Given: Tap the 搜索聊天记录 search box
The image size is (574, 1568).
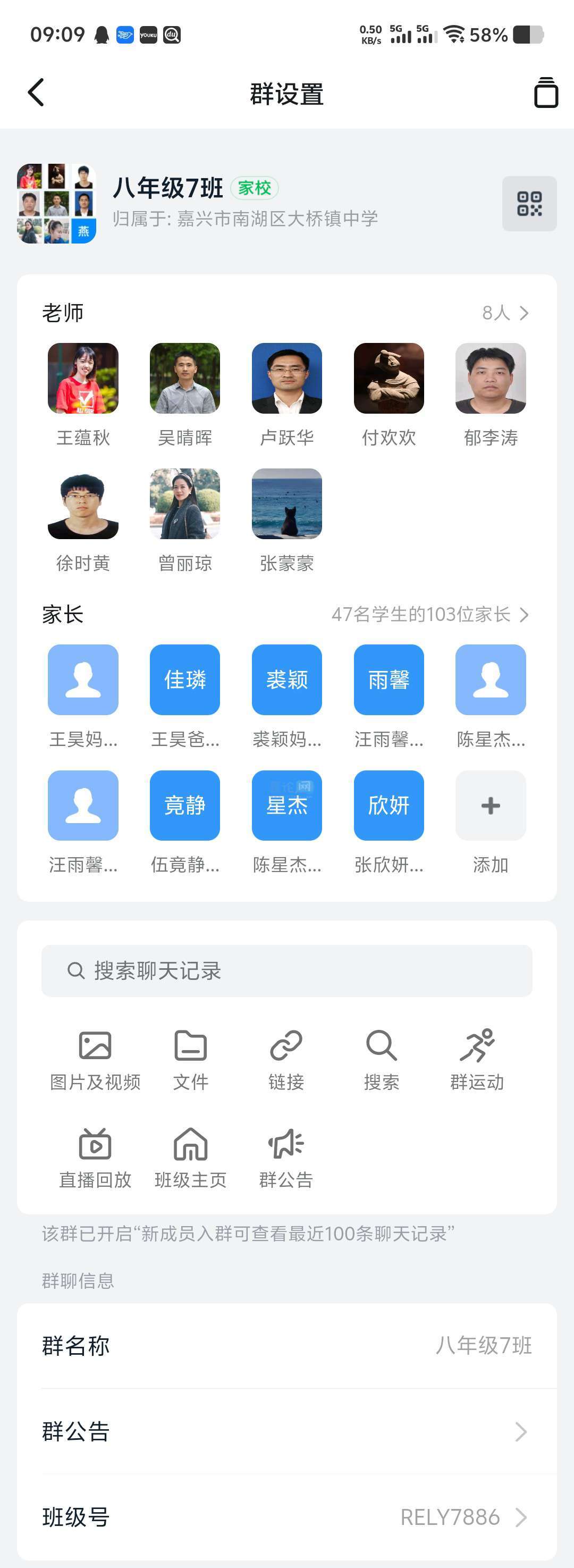Looking at the screenshot, I should (286, 971).
